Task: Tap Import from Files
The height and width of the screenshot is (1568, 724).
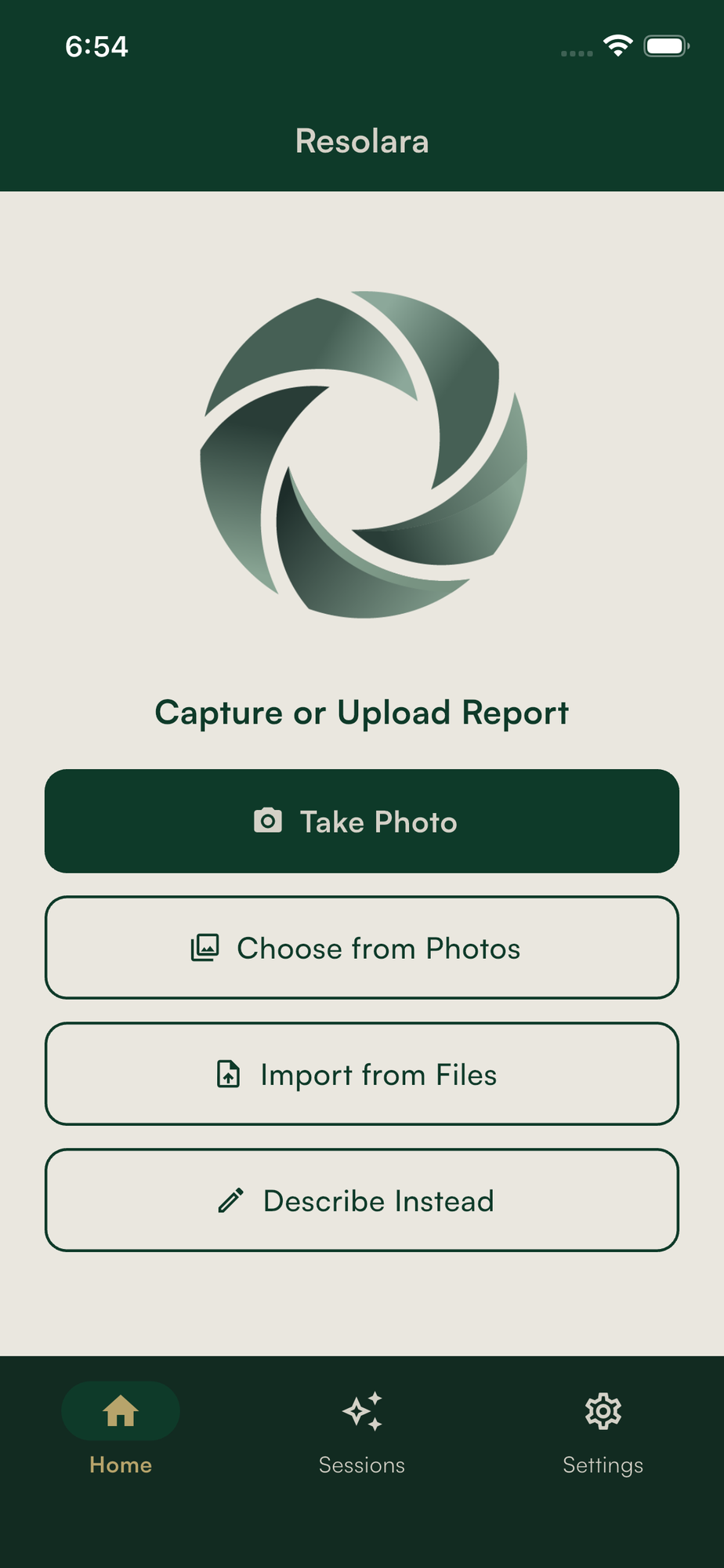Action: pyautogui.click(x=362, y=1074)
